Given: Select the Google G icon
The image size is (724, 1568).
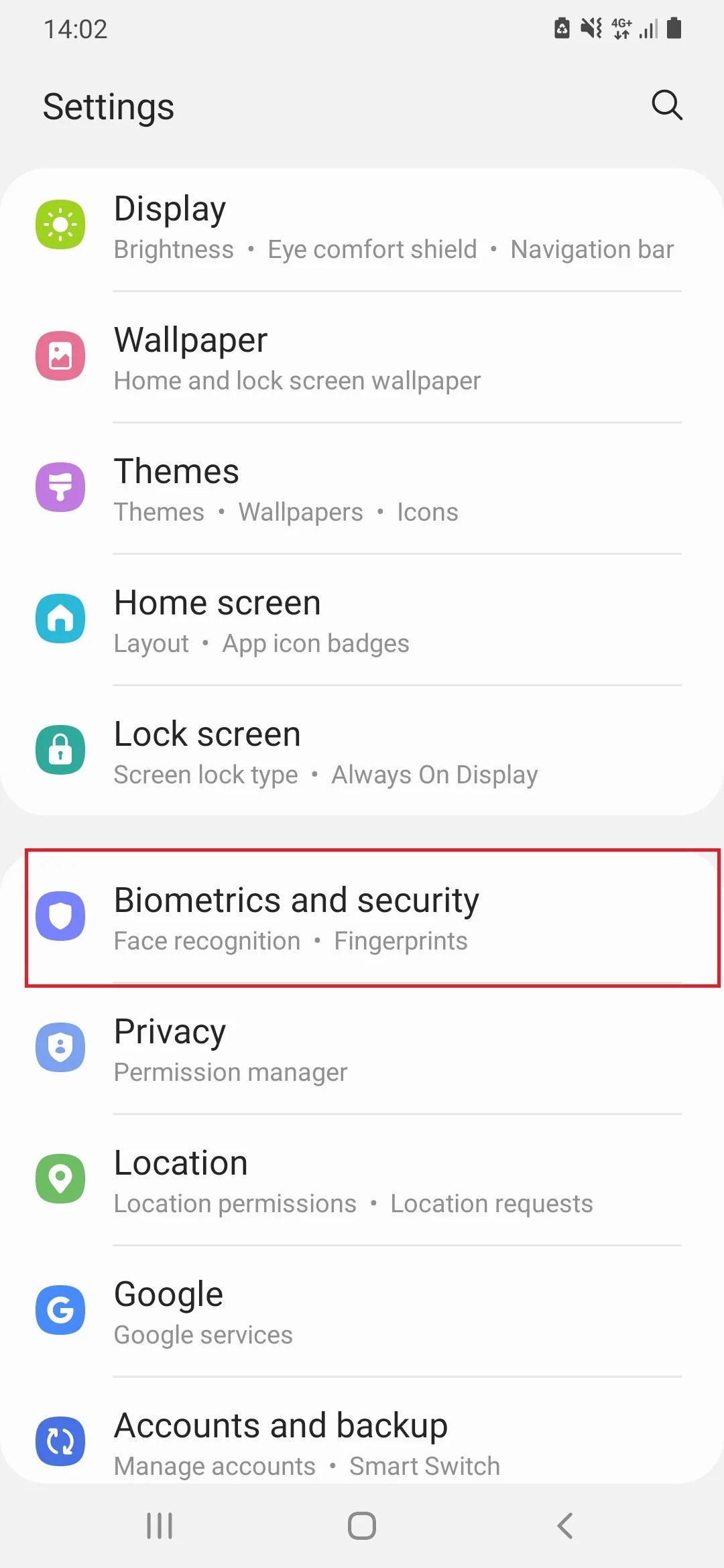Looking at the screenshot, I should pos(60,1310).
